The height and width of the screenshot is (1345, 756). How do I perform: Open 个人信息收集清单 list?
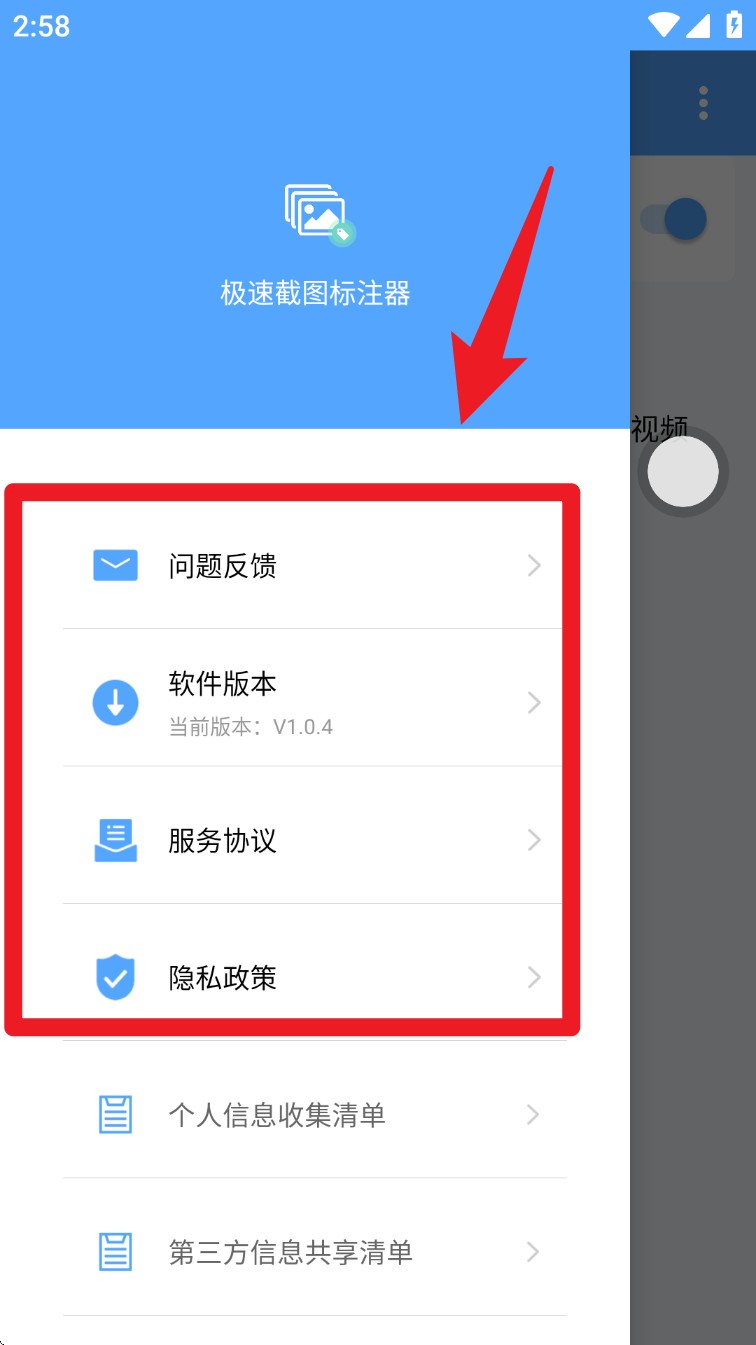(314, 1114)
